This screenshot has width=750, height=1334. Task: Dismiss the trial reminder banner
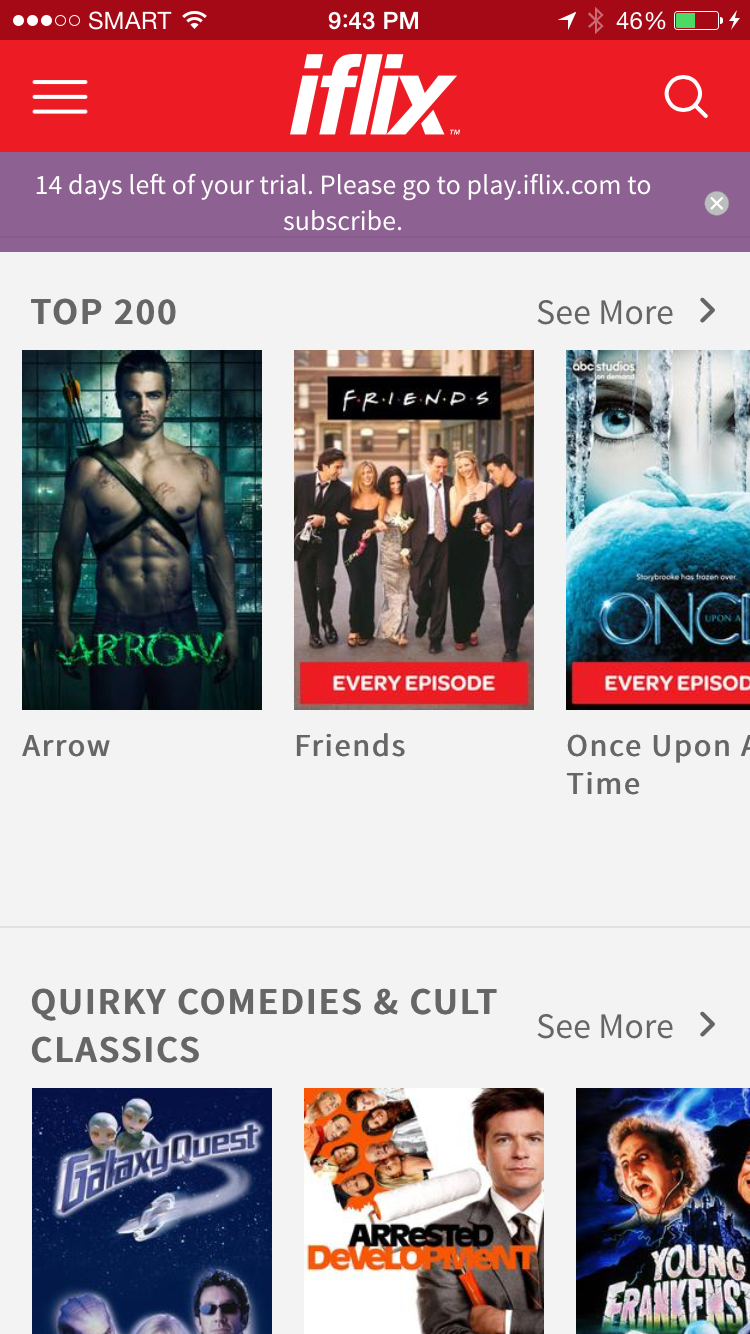tap(716, 204)
